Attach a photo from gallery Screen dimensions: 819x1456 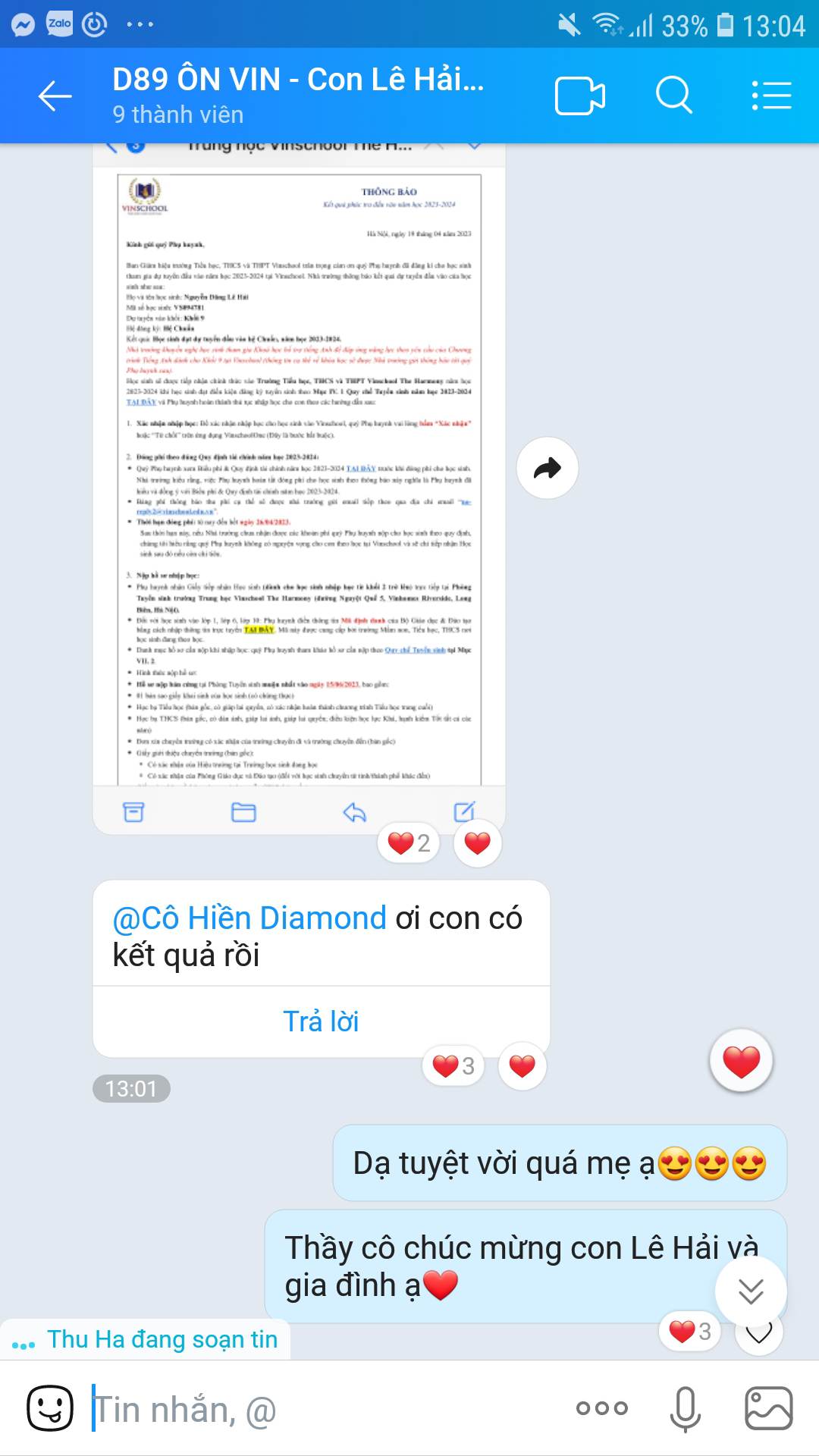pos(769,1408)
